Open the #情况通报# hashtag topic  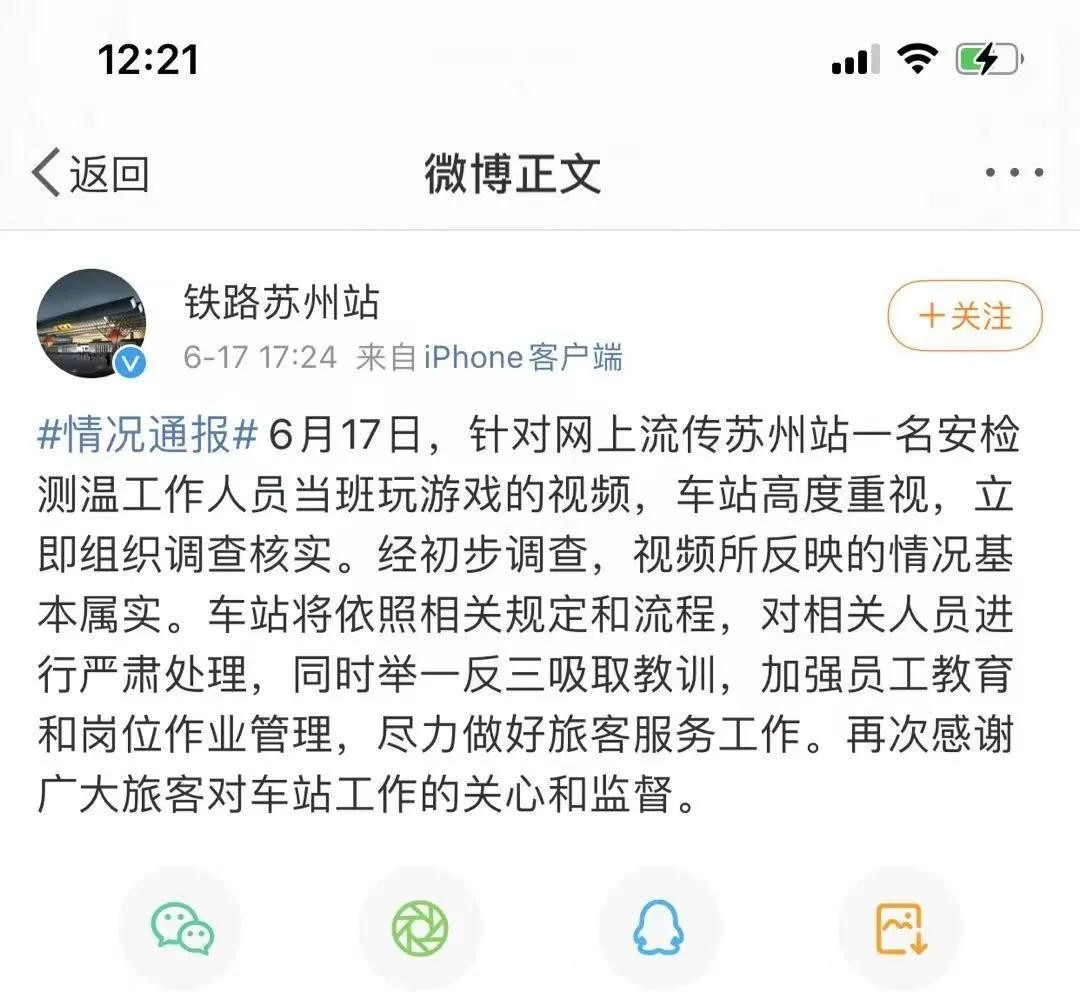point(149,437)
